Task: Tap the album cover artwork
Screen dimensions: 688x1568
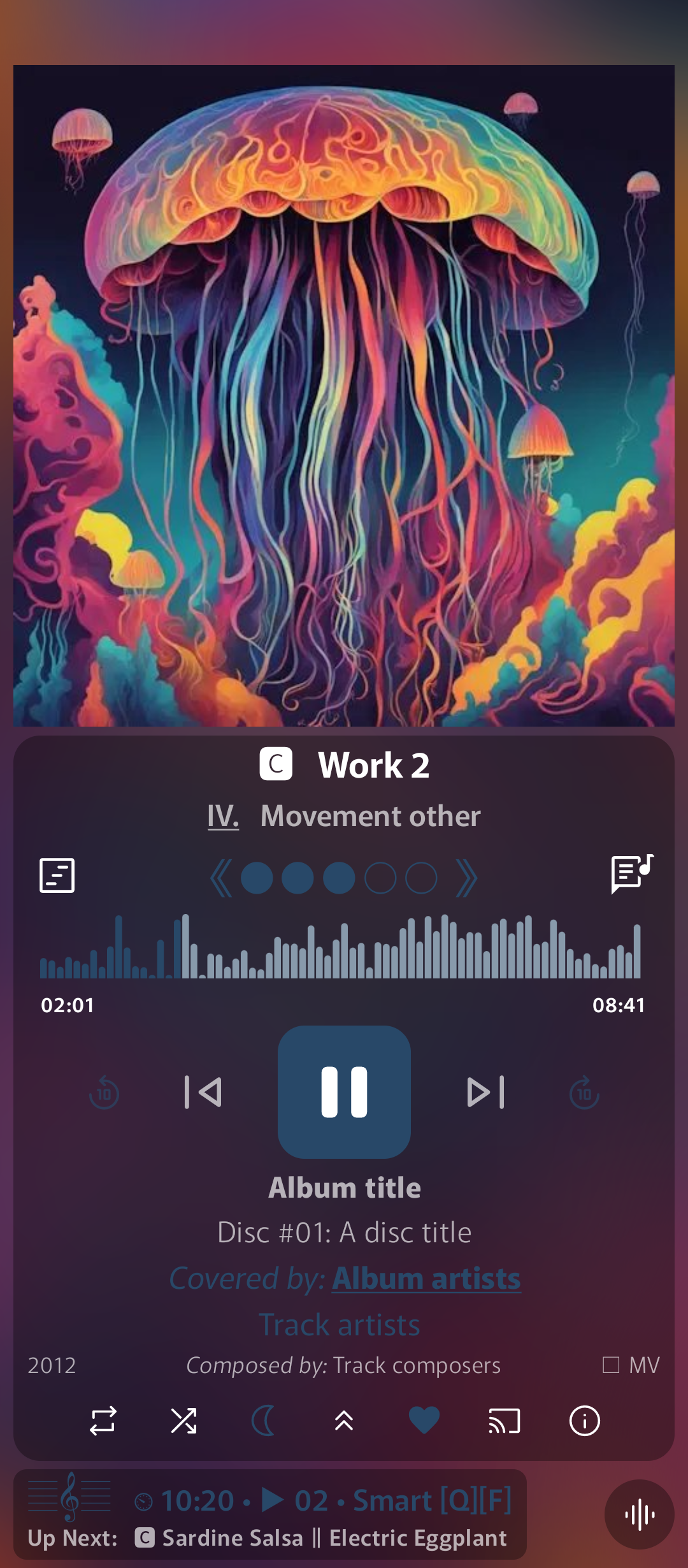Action: 344,395
